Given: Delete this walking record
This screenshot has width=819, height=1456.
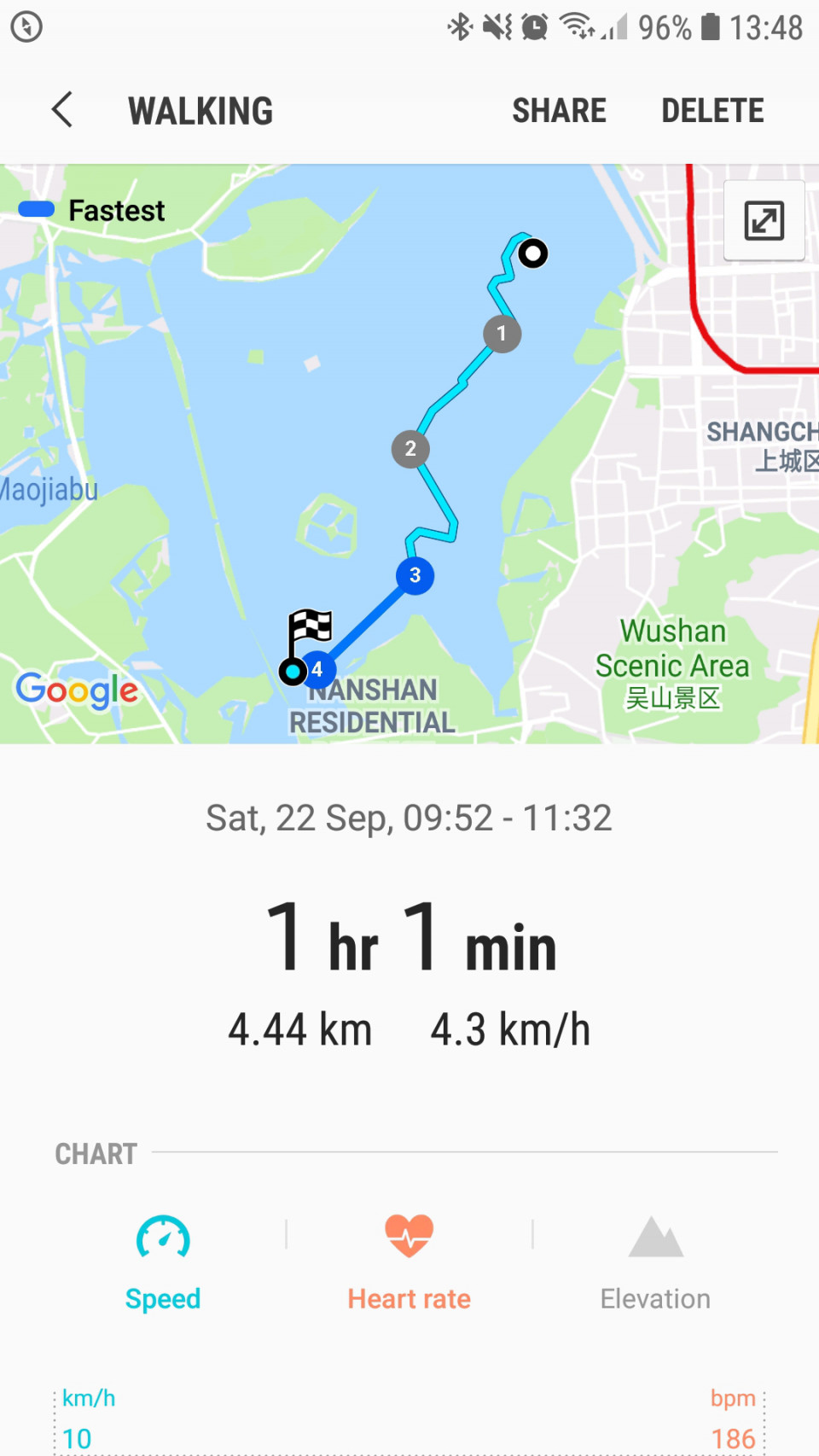Looking at the screenshot, I should tap(712, 111).
